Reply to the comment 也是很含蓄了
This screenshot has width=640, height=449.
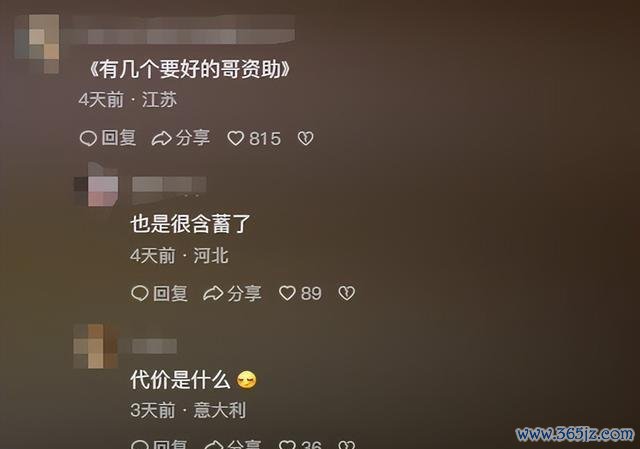(x=159, y=293)
